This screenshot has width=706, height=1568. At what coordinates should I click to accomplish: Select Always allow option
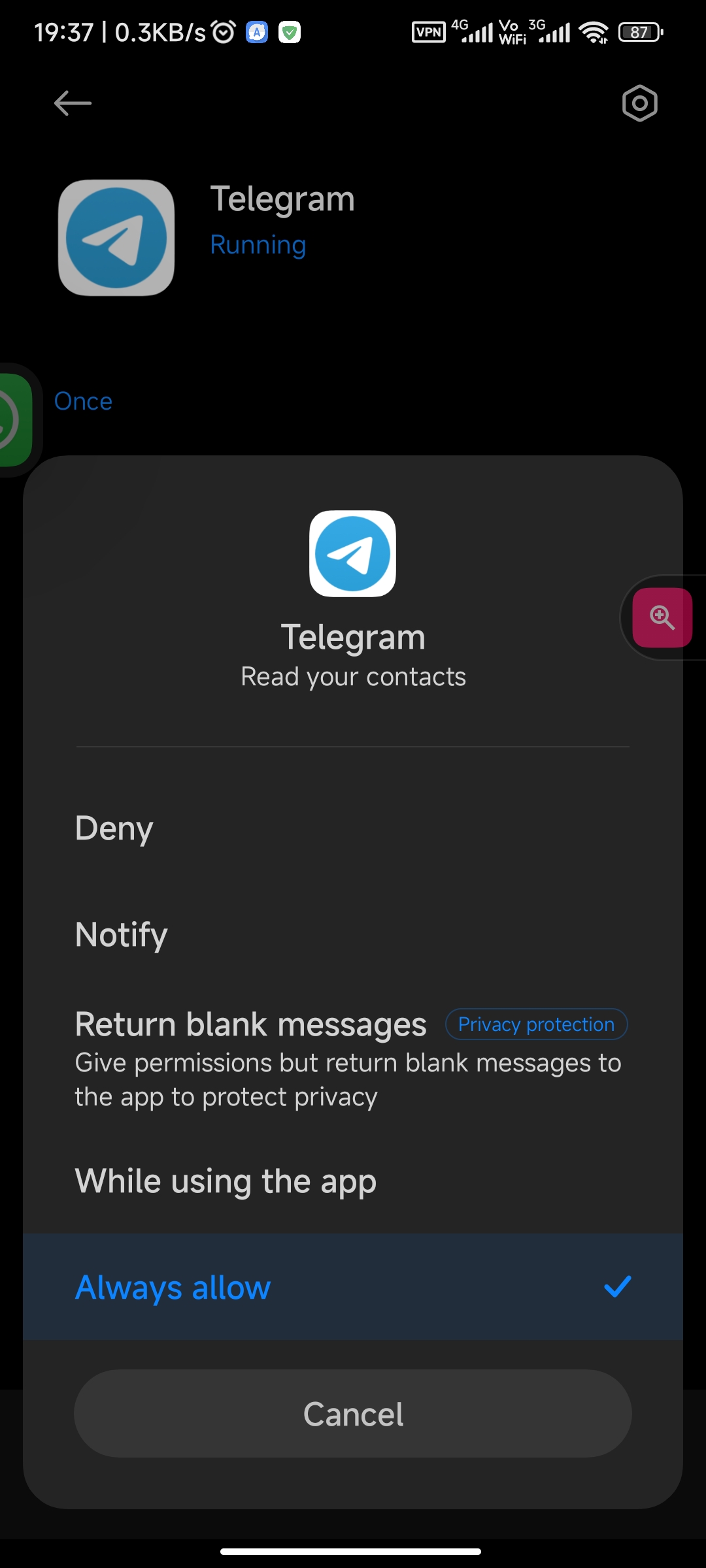(x=353, y=1287)
